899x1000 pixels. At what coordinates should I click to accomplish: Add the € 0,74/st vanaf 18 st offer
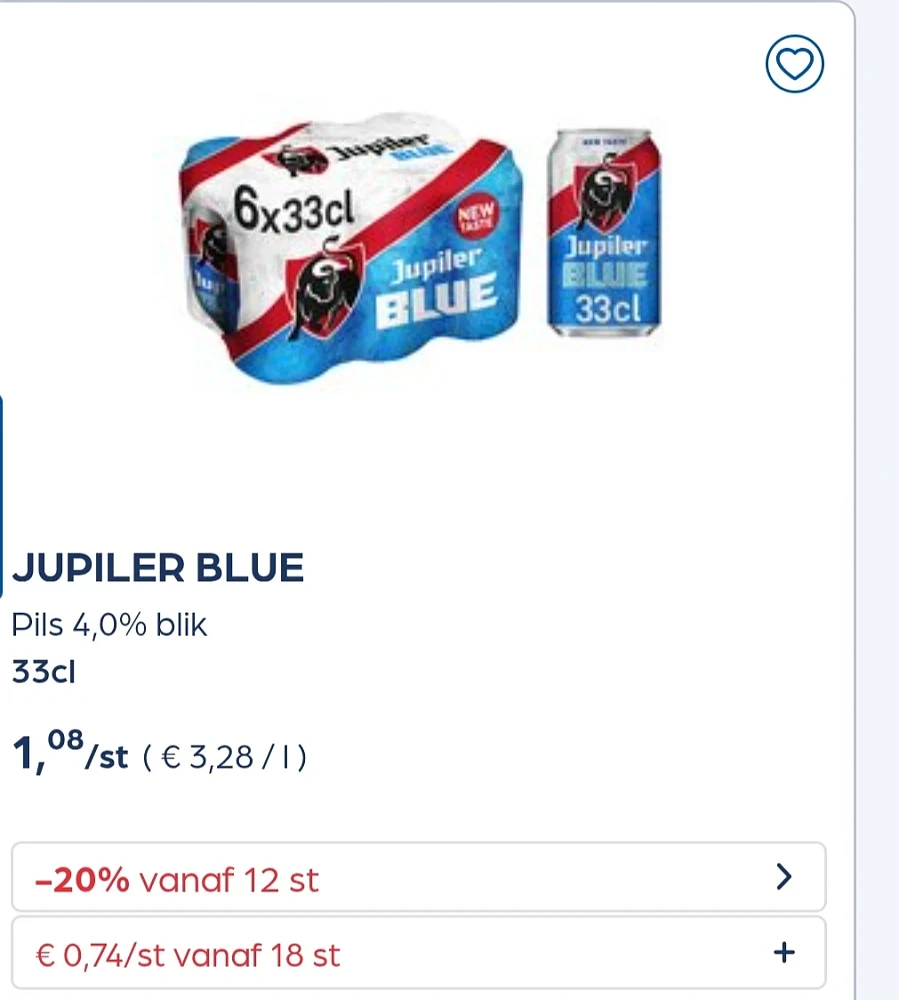[x=784, y=953]
